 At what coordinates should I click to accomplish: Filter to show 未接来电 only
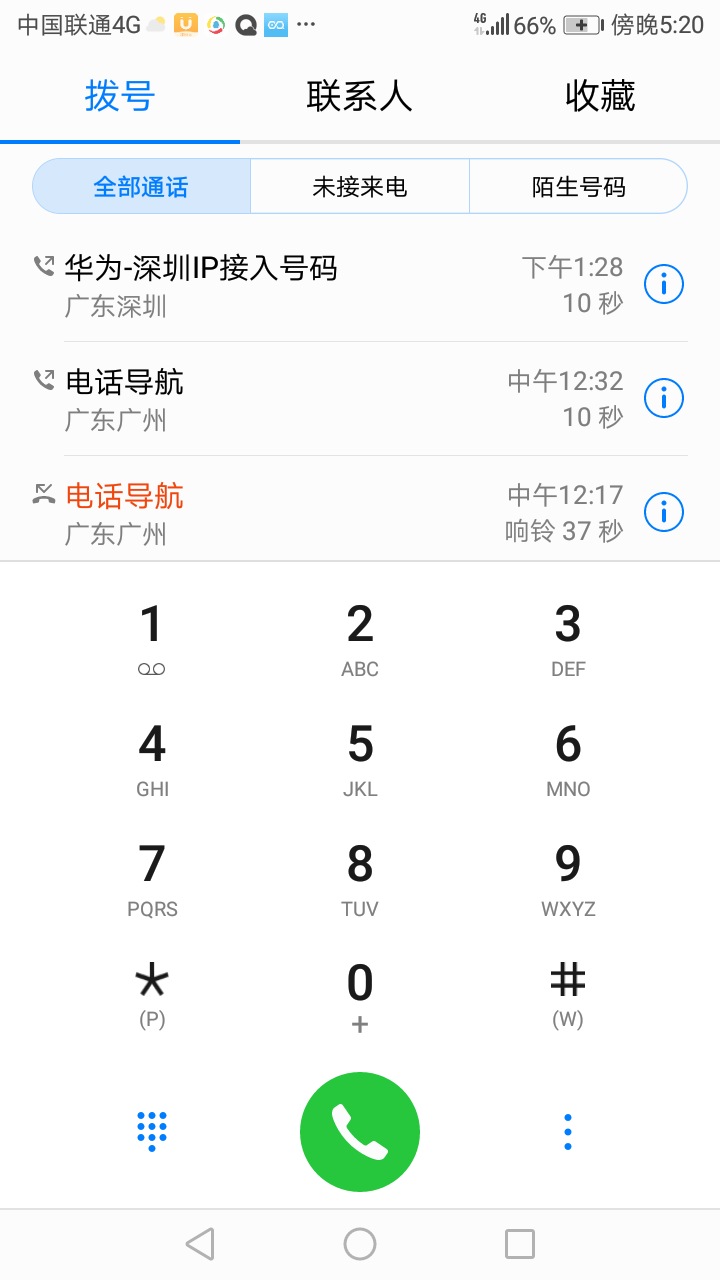(360, 186)
